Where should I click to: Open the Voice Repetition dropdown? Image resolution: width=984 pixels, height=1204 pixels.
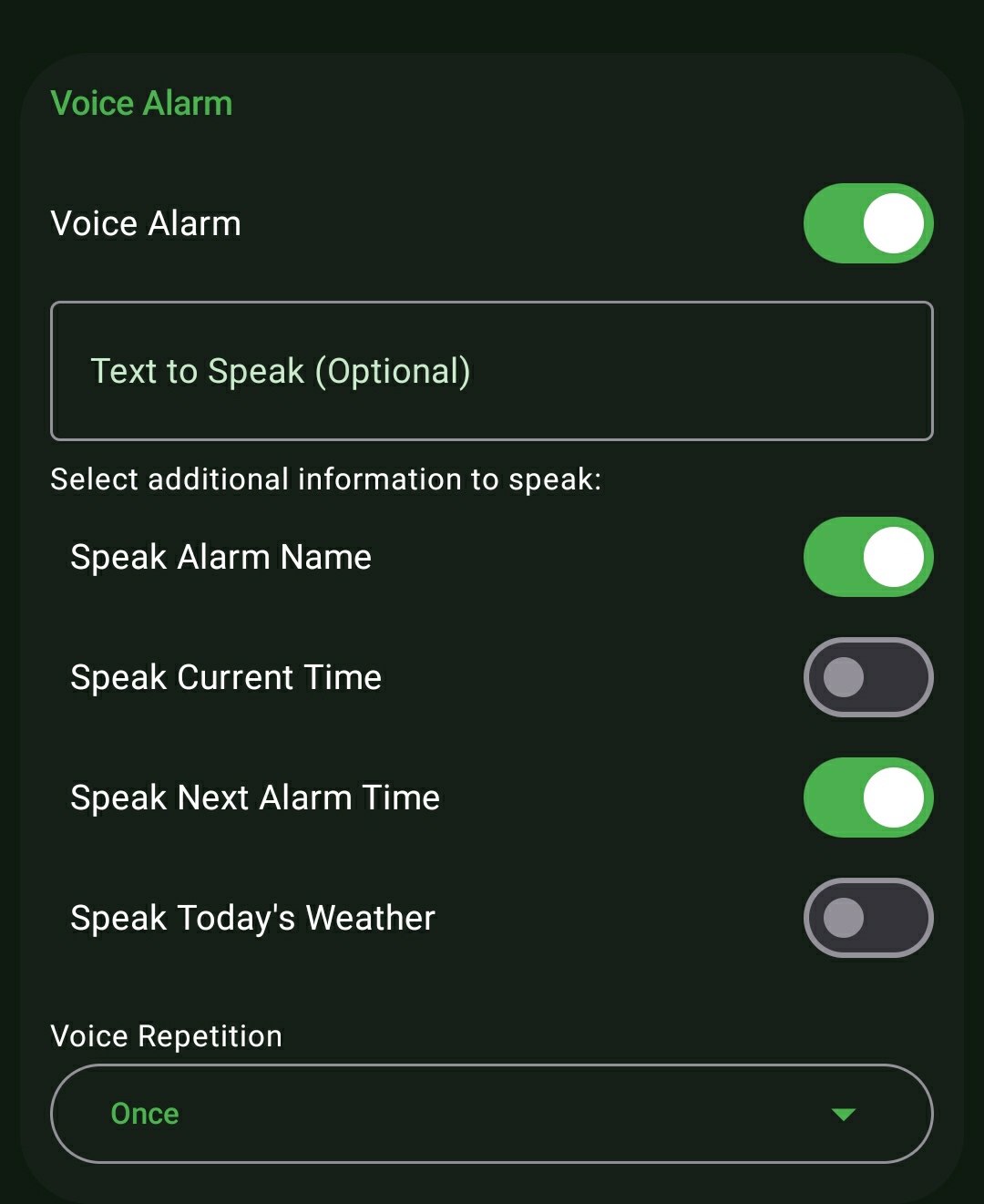(x=492, y=1114)
